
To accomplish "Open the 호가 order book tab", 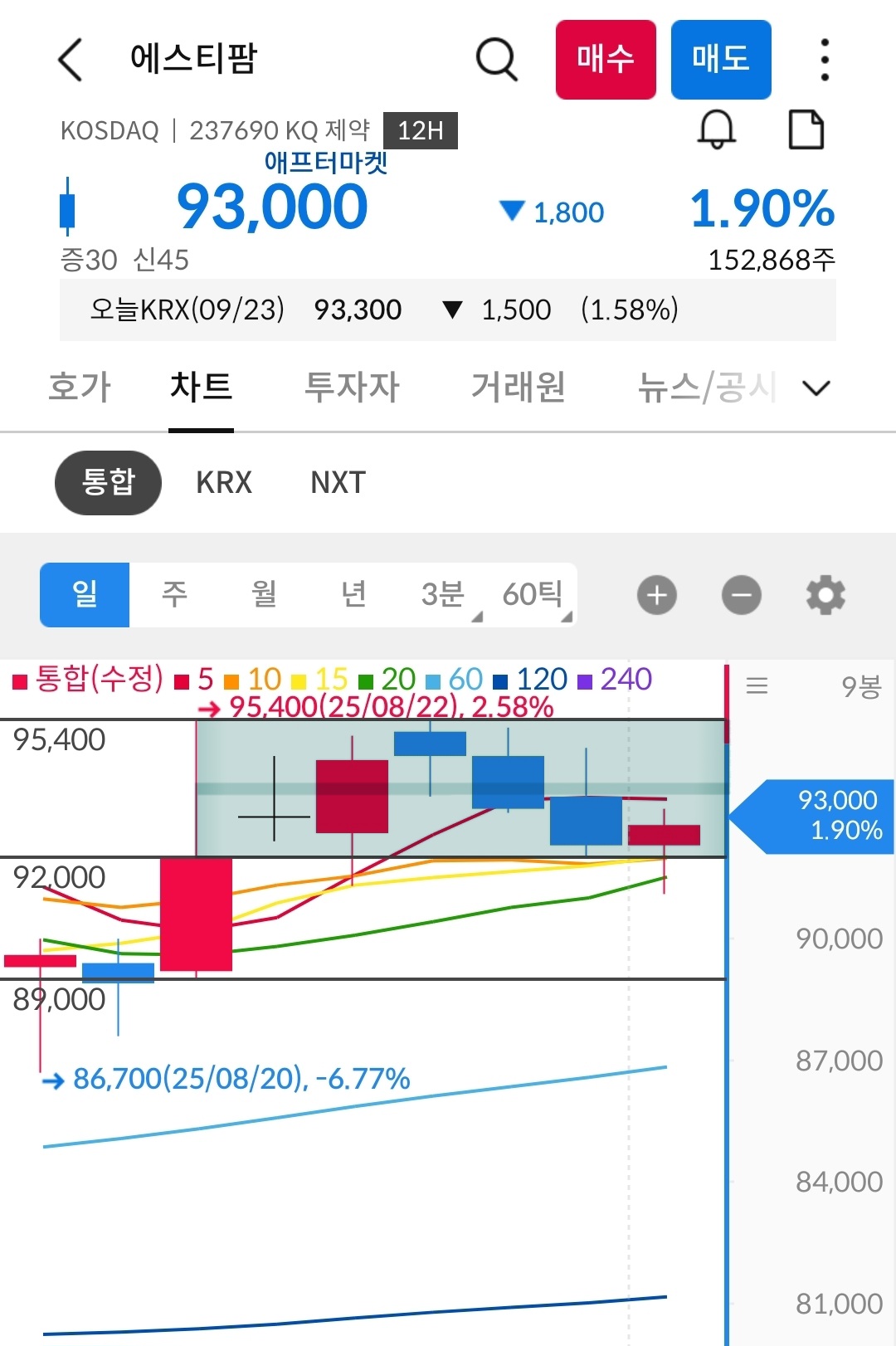I will pos(79,387).
